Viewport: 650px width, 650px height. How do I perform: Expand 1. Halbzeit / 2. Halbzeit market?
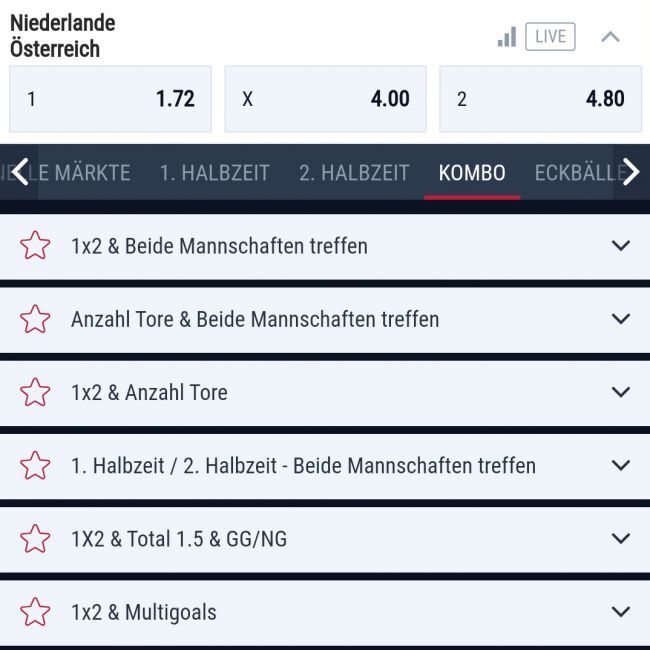pos(621,465)
